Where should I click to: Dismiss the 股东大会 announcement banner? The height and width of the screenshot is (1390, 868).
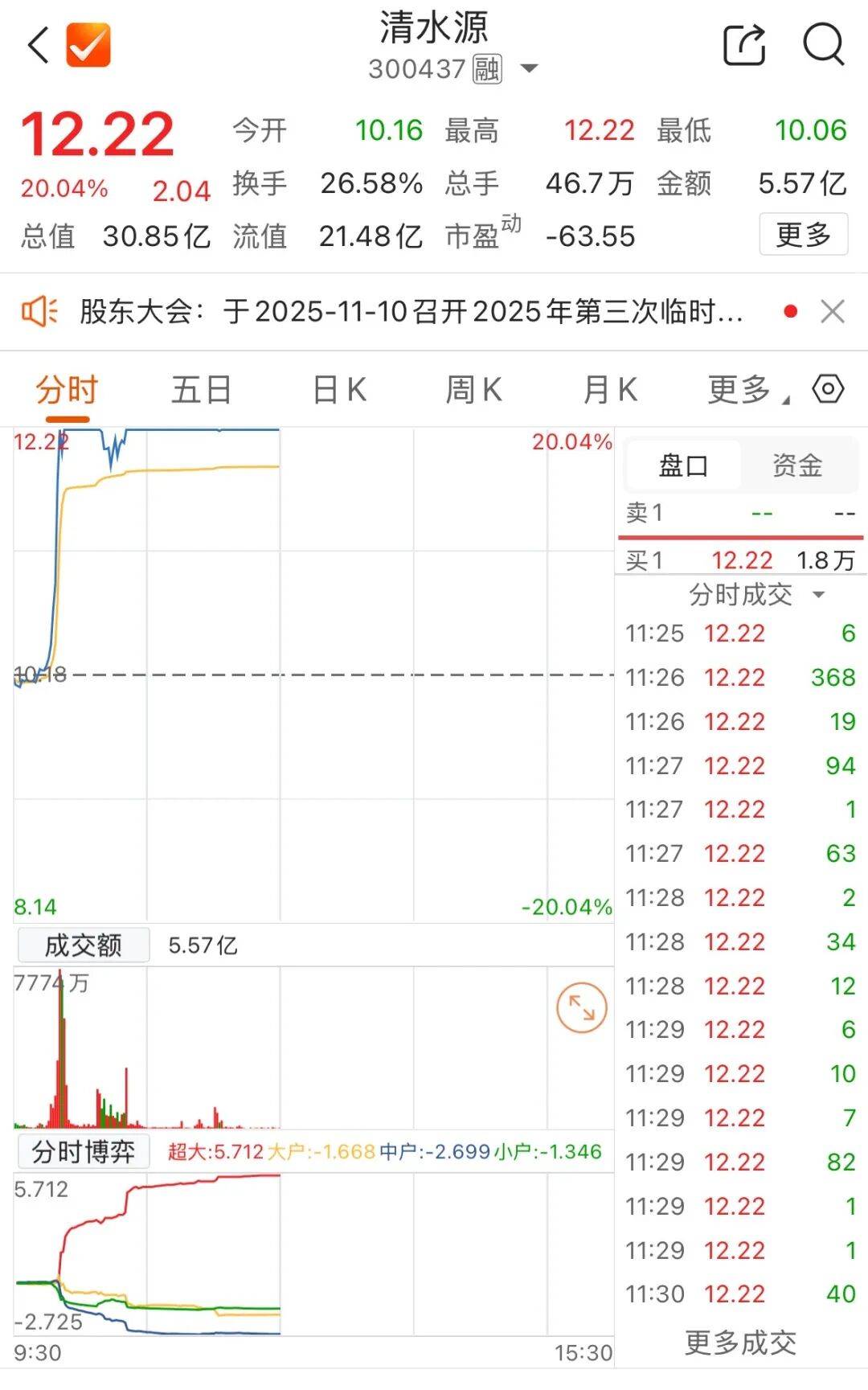coord(833,311)
